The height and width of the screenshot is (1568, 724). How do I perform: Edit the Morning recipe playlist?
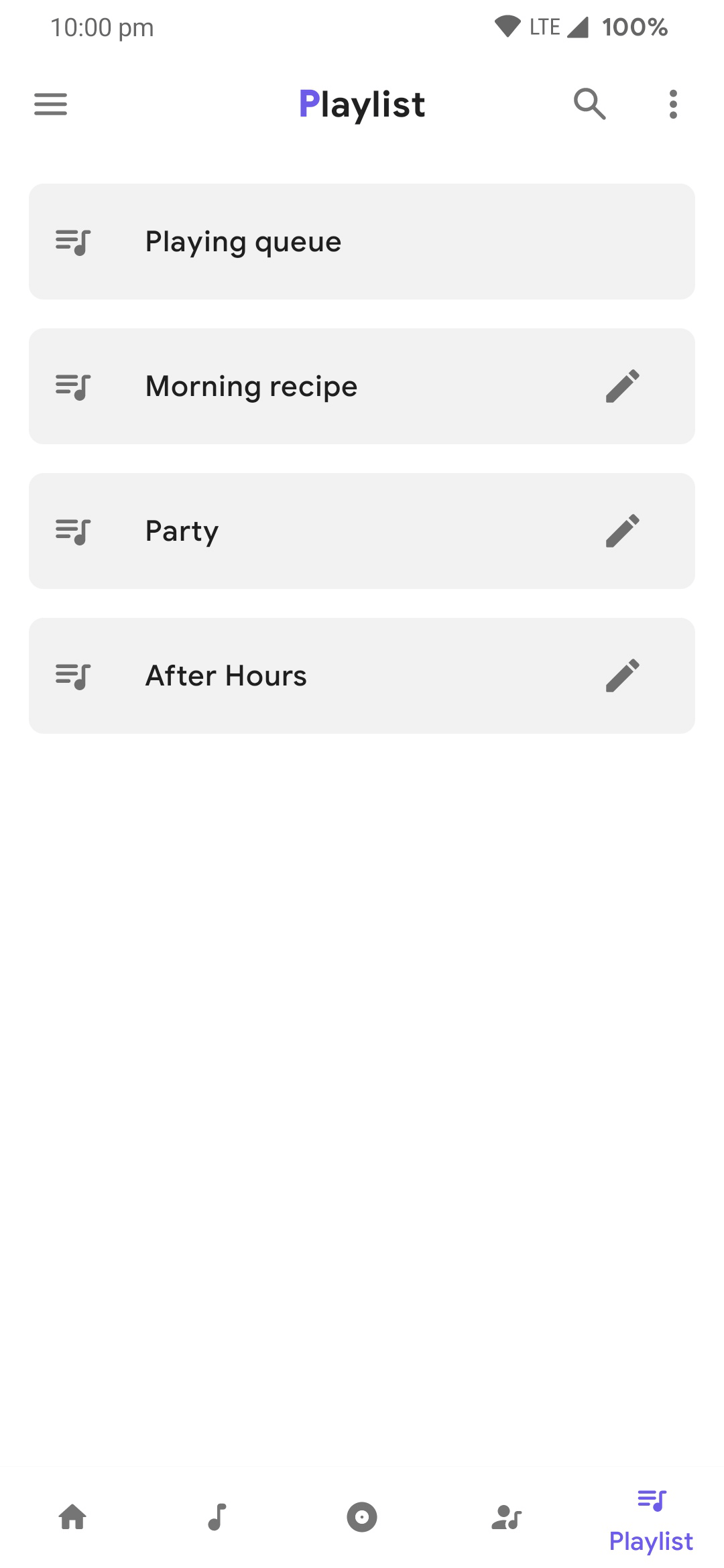pos(622,386)
